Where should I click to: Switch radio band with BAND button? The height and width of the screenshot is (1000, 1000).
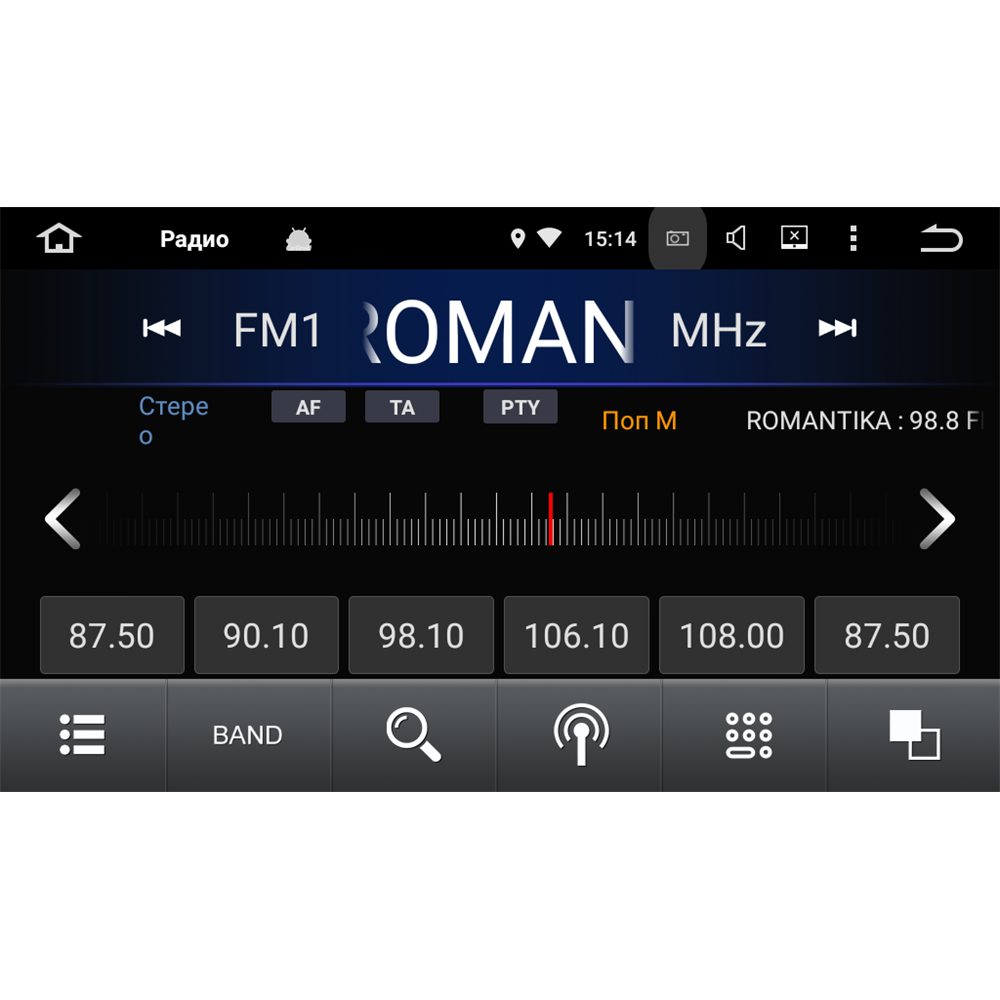[x=248, y=735]
